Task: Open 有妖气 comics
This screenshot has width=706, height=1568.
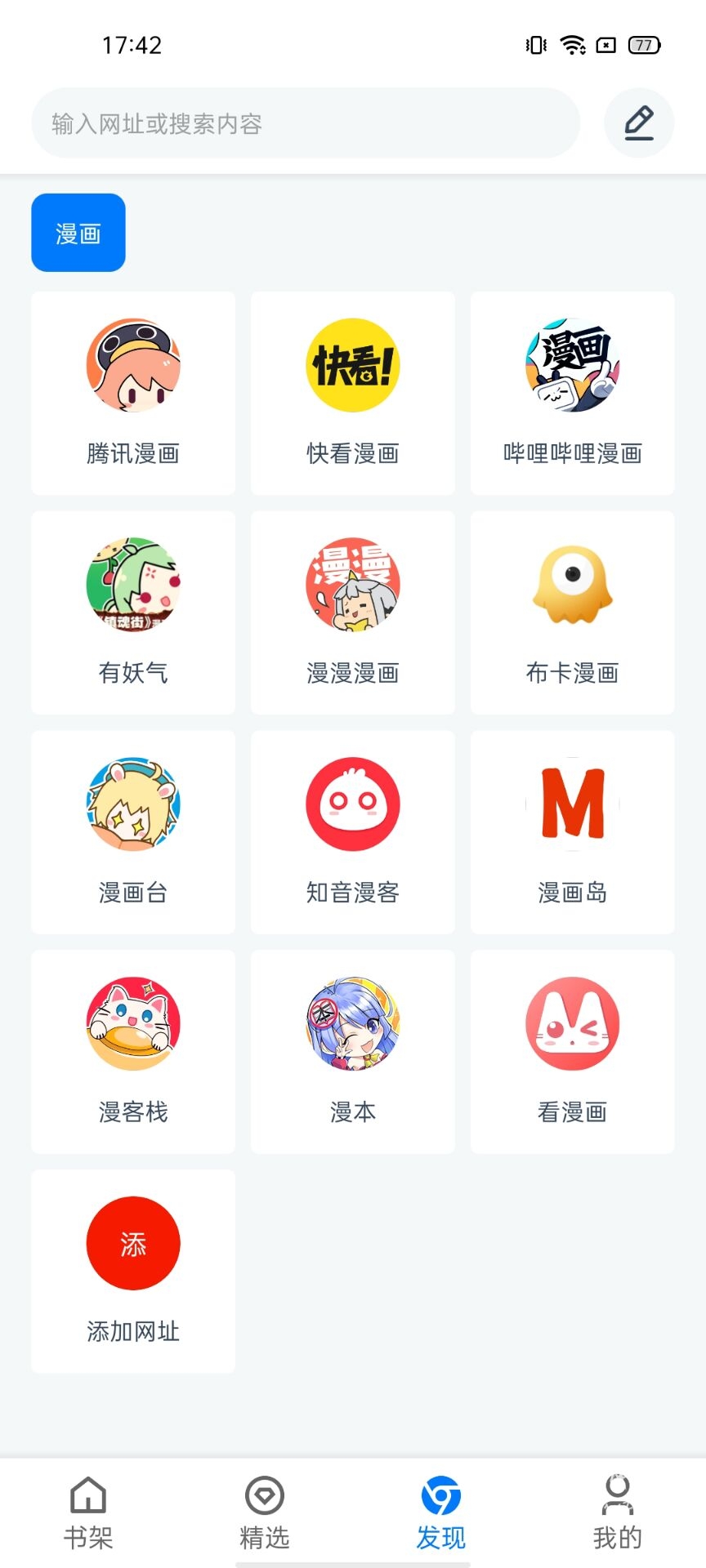Action: coord(133,612)
